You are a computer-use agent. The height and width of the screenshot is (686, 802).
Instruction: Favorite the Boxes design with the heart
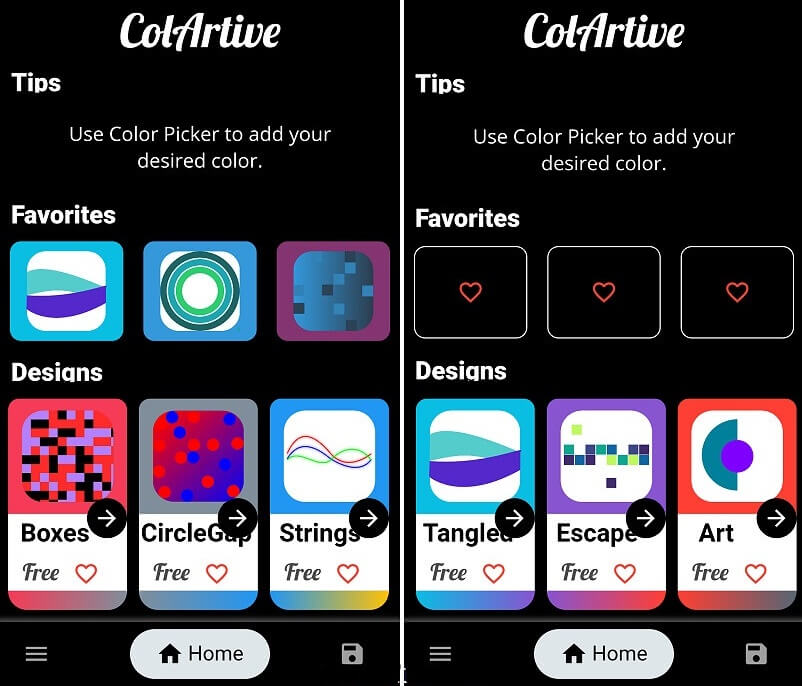click(86, 573)
